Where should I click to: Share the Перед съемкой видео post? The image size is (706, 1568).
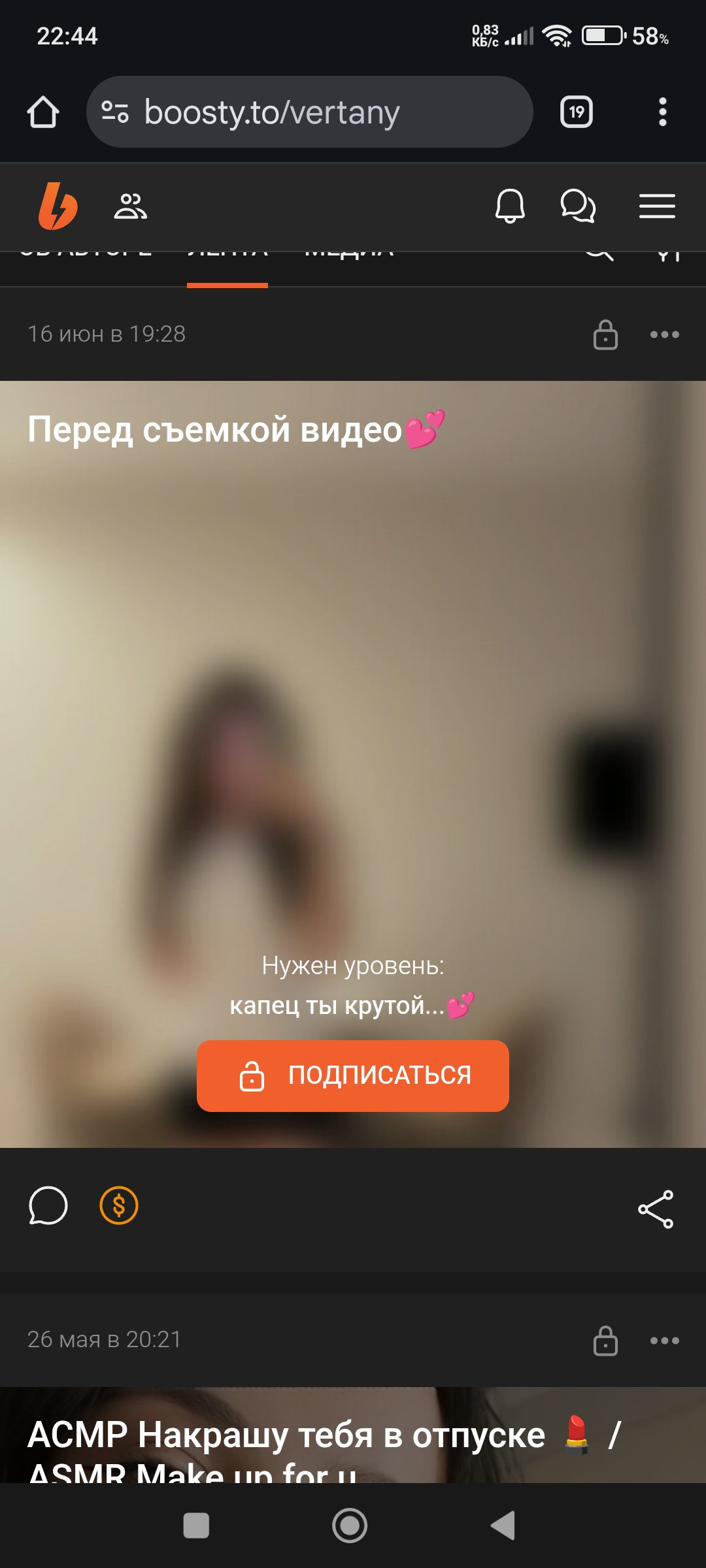[x=656, y=1209]
